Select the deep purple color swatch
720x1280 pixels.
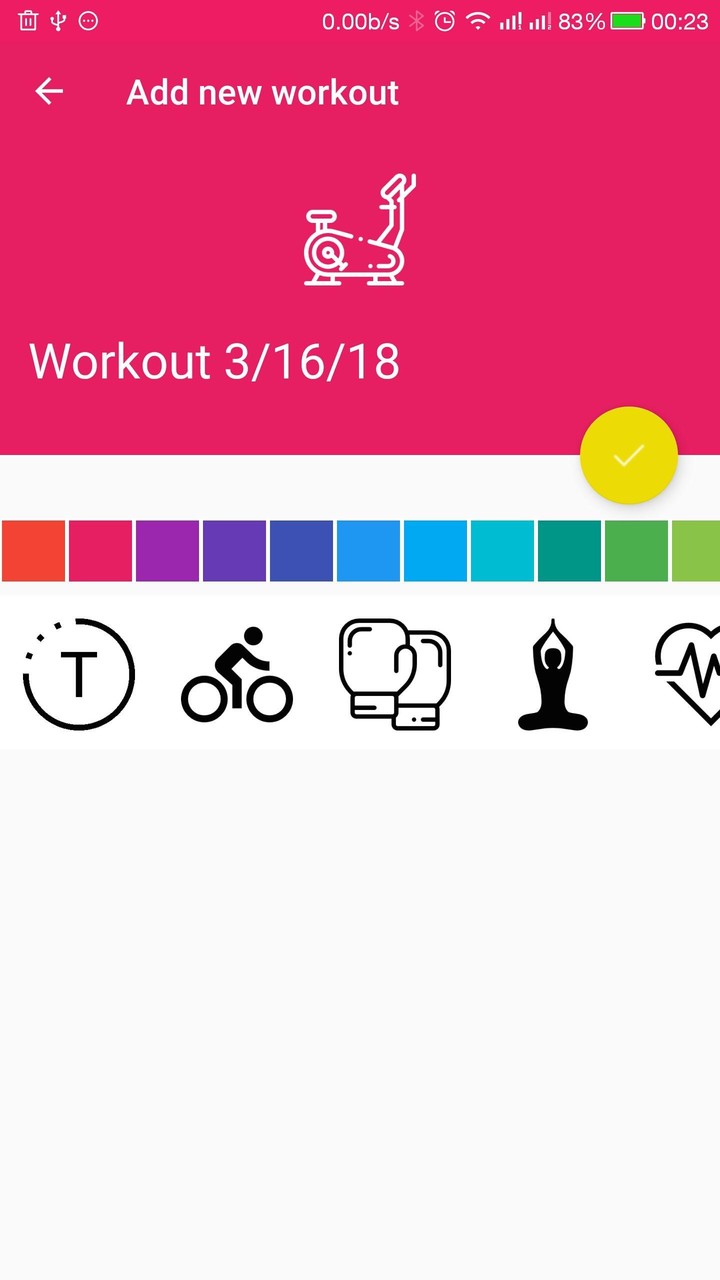[234, 551]
